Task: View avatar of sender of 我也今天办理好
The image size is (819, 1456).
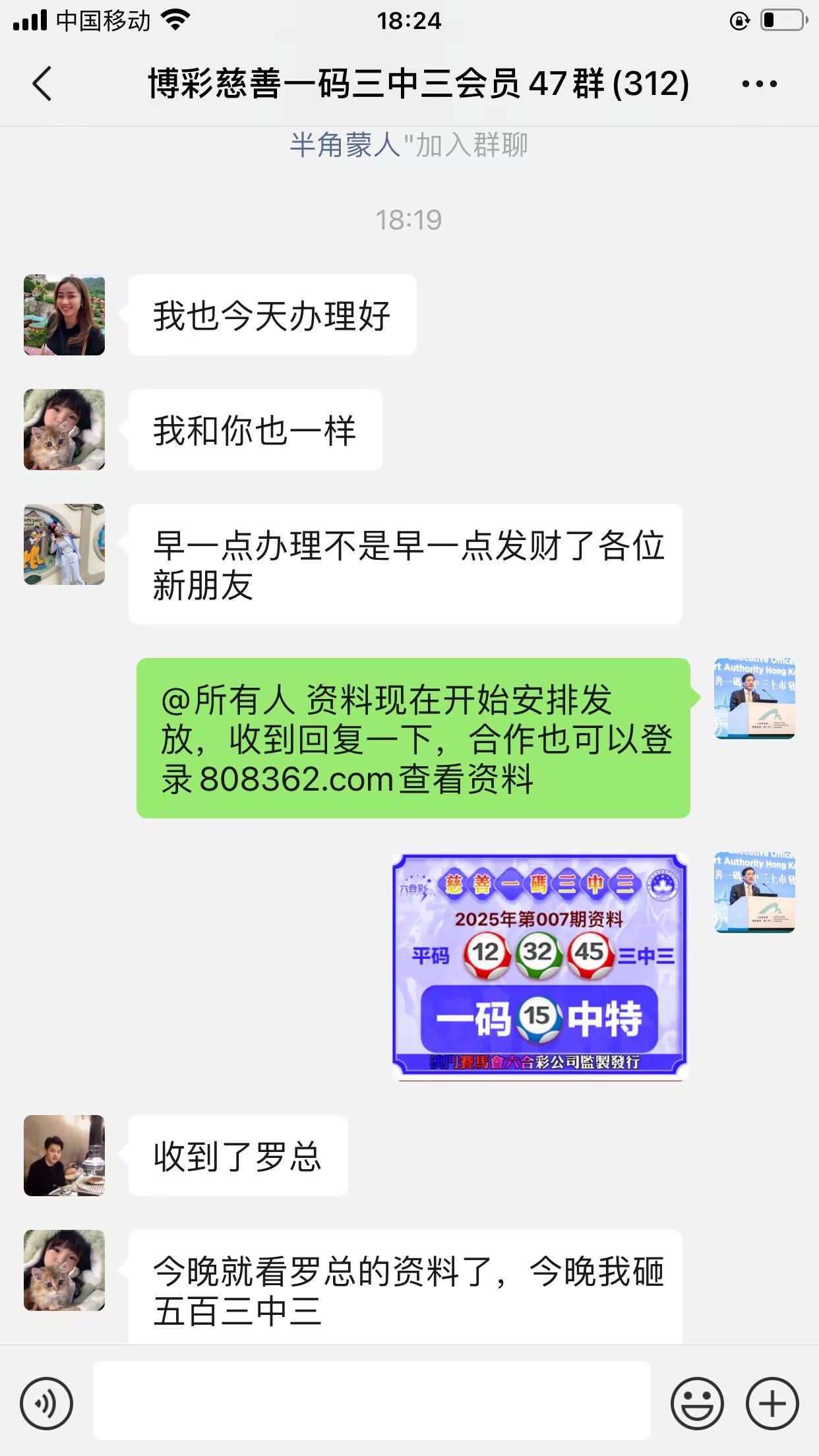Action: 64,315
